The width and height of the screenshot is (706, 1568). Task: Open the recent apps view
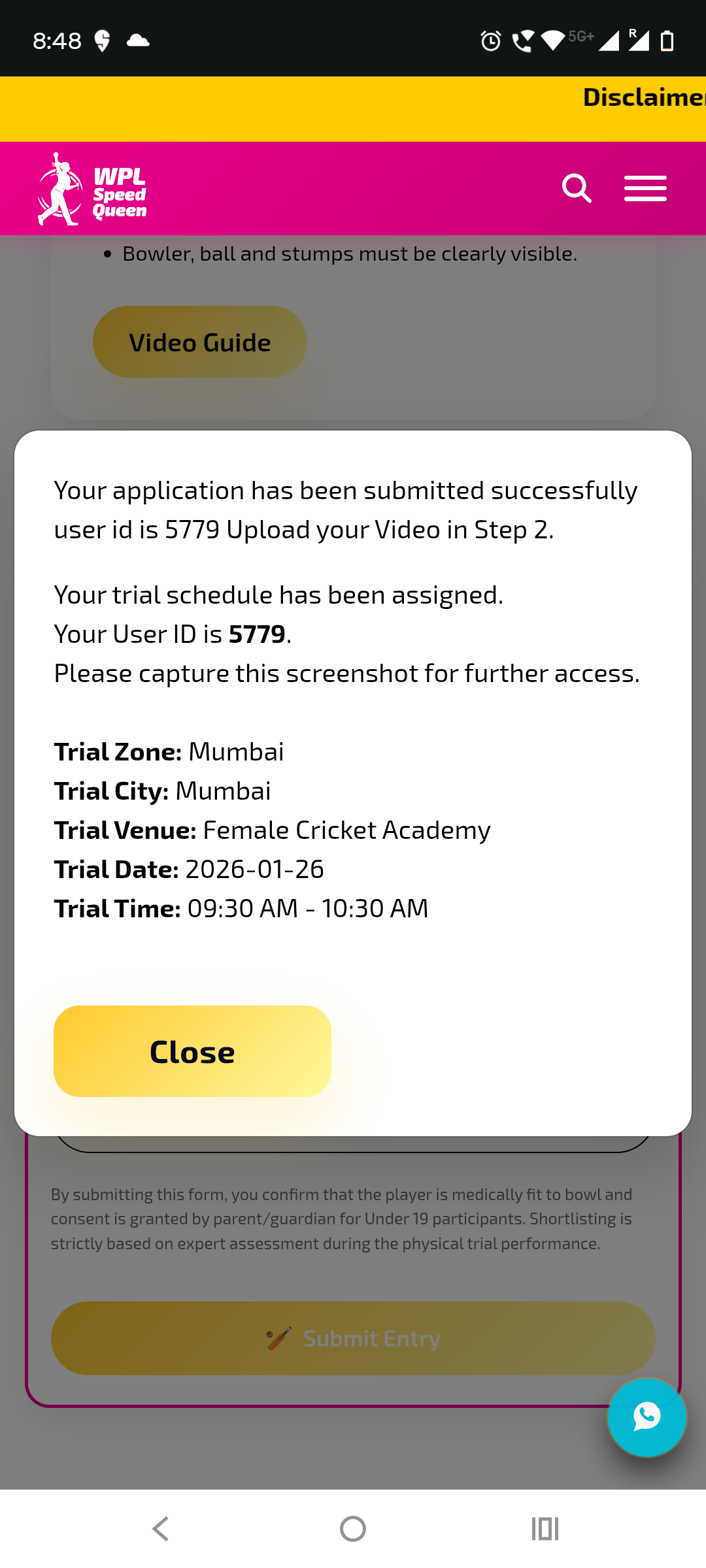click(x=545, y=1529)
